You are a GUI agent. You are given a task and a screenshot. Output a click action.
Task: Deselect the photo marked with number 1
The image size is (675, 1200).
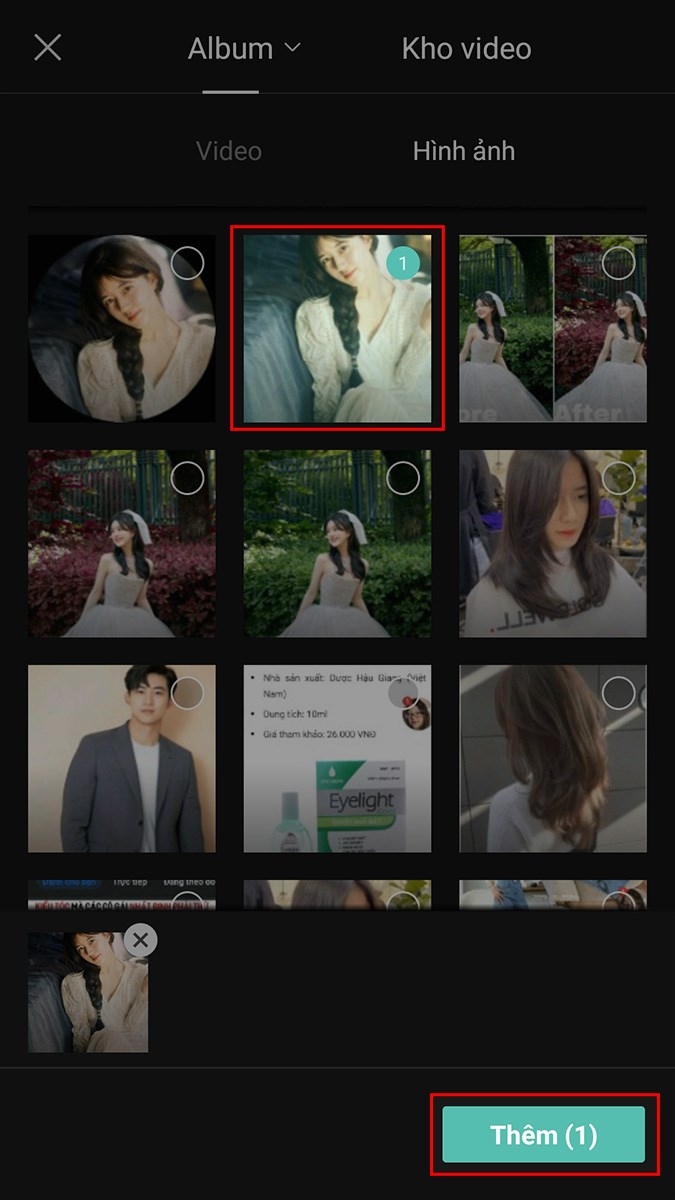[402, 263]
